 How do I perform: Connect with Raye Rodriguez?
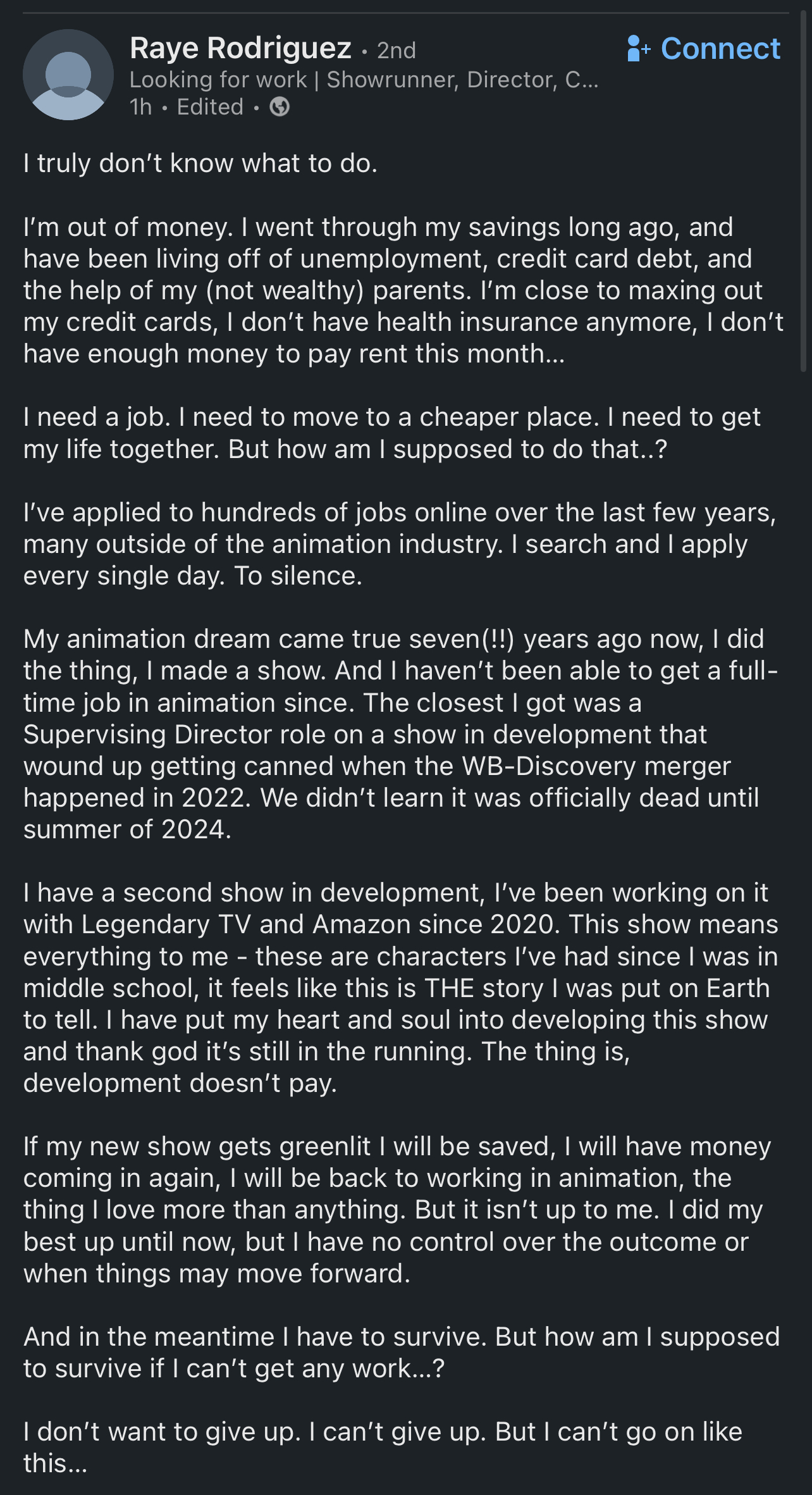[x=704, y=49]
